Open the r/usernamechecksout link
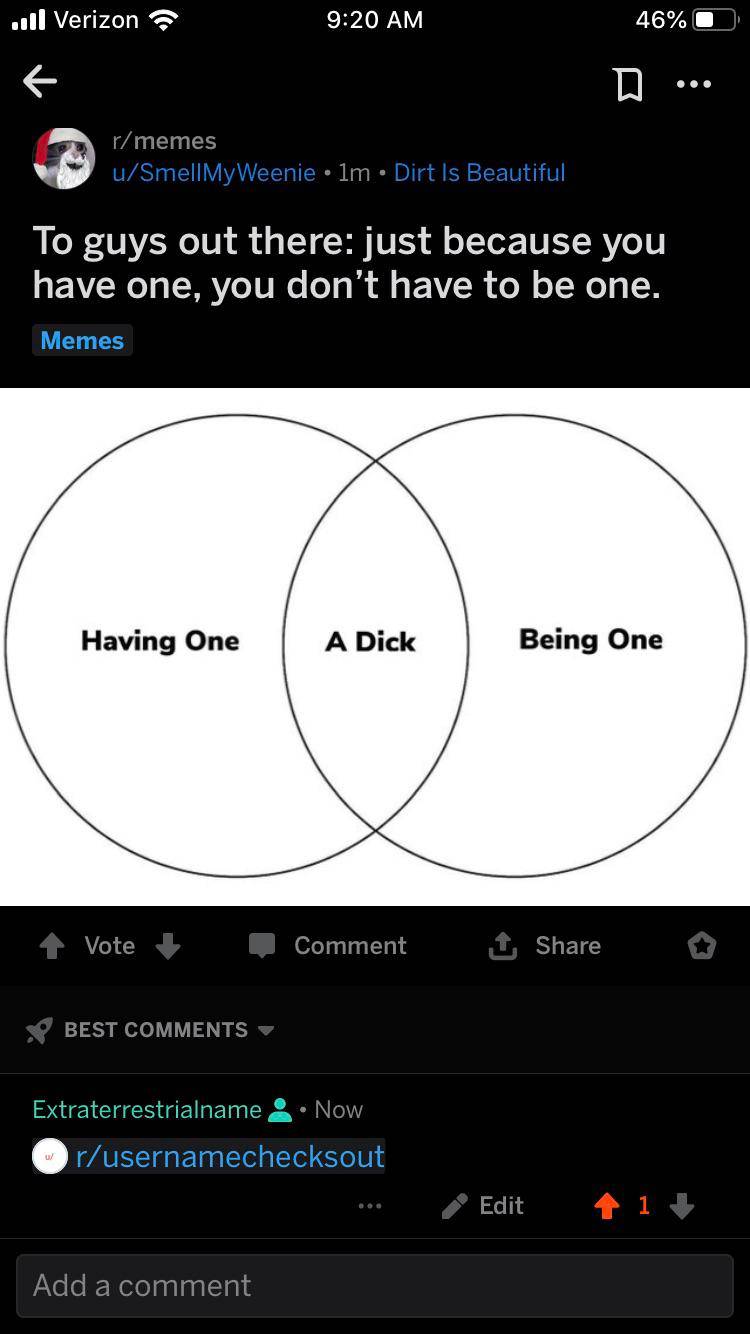The height and width of the screenshot is (1334, 750). [230, 1156]
